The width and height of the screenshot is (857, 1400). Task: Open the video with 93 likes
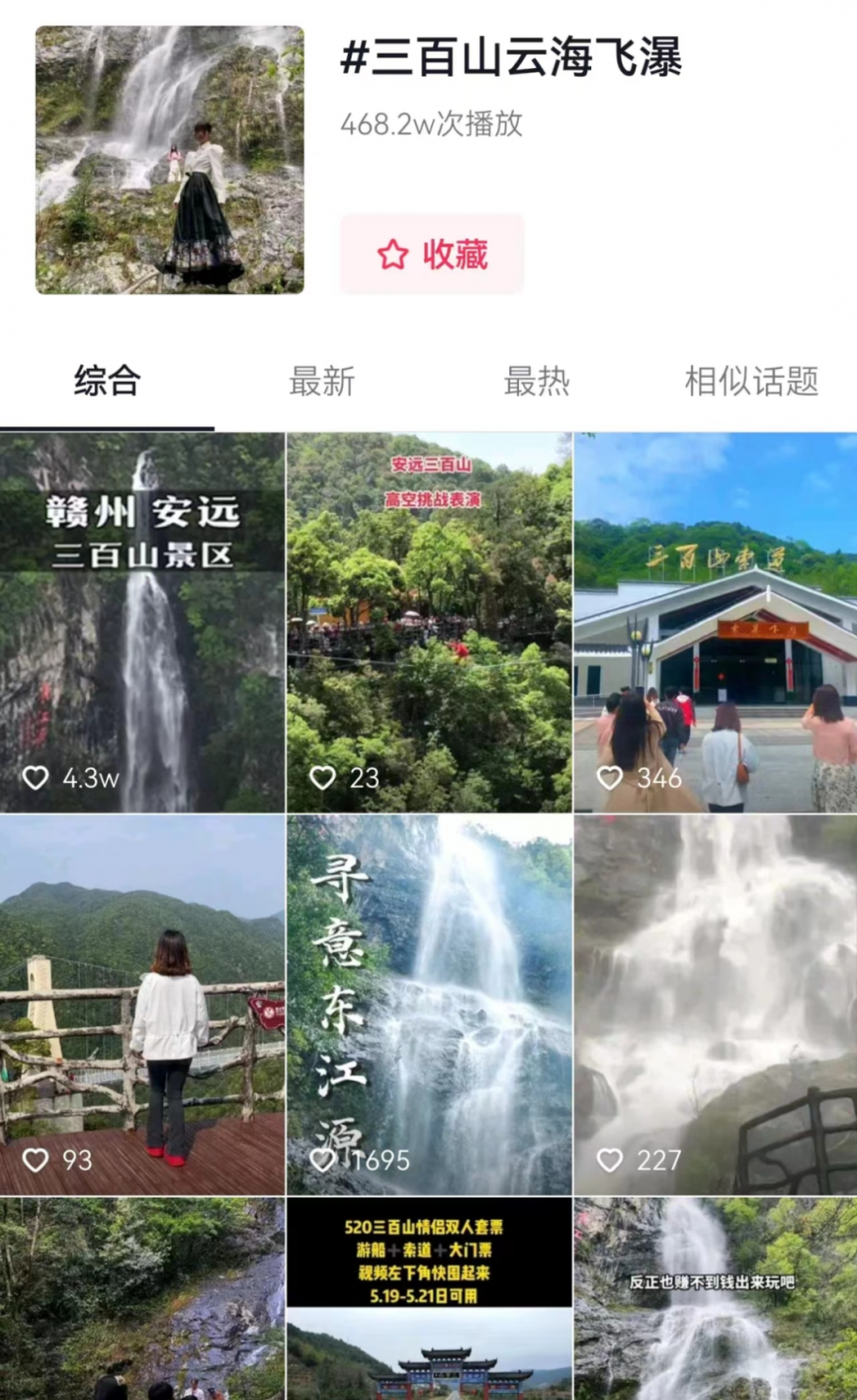click(x=142, y=1005)
